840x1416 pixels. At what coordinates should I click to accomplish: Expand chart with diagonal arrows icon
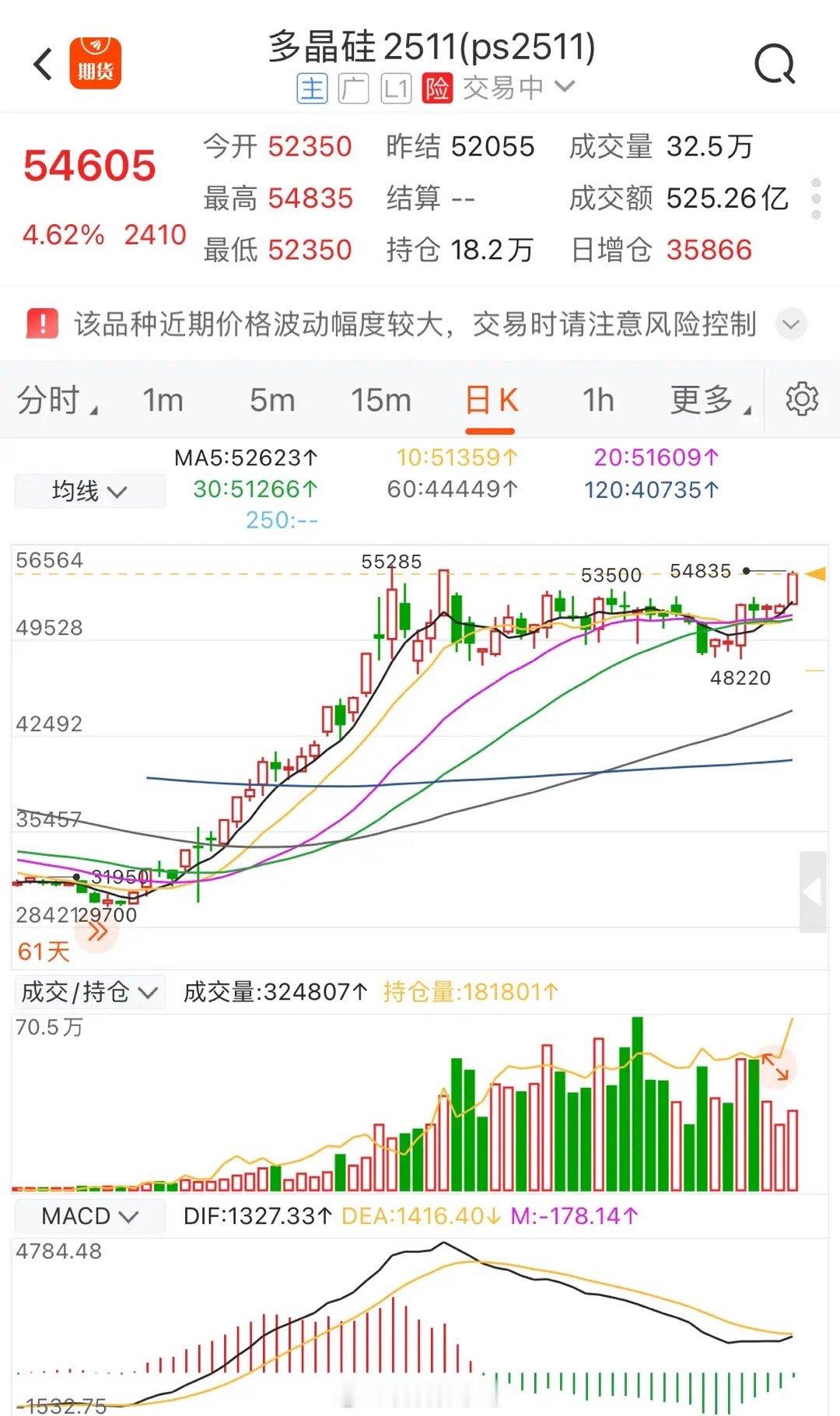775,1067
